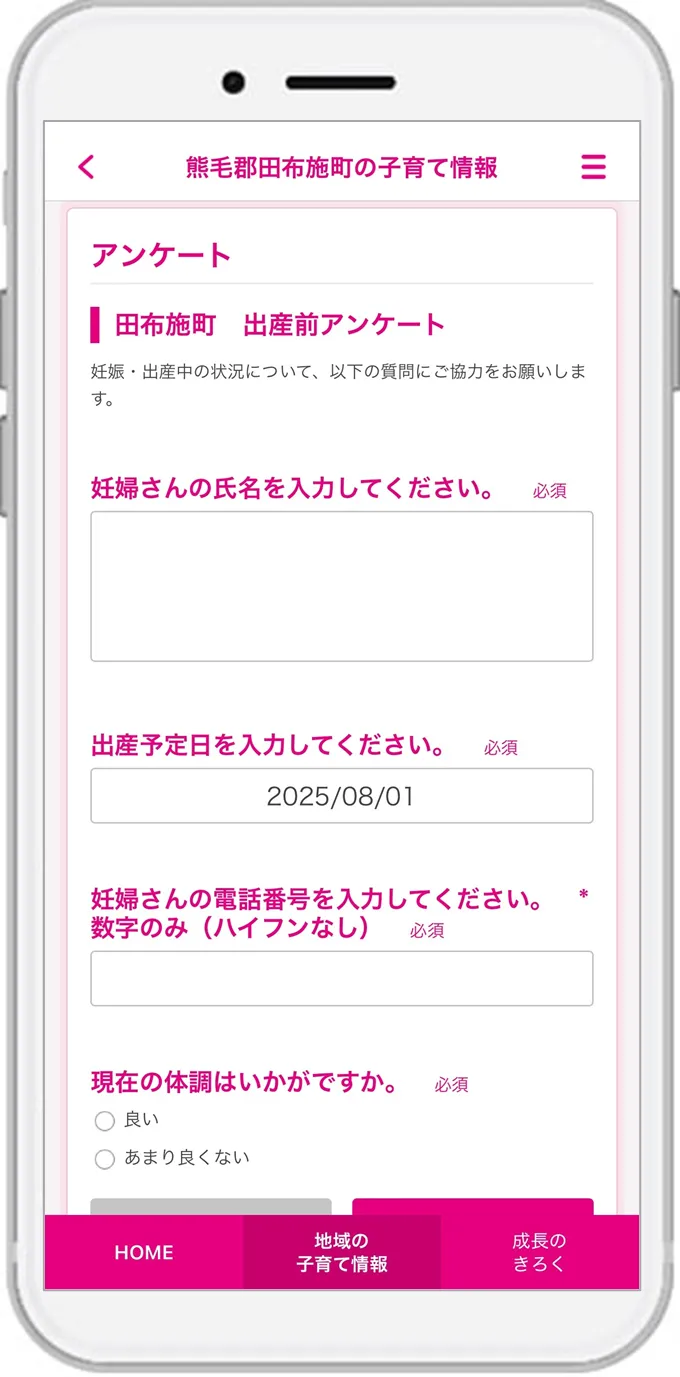Image resolution: width=680 pixels, height=1377 pixels.
Task: Open the 地域の子育て情報 tab
Action: (341, 1253)
